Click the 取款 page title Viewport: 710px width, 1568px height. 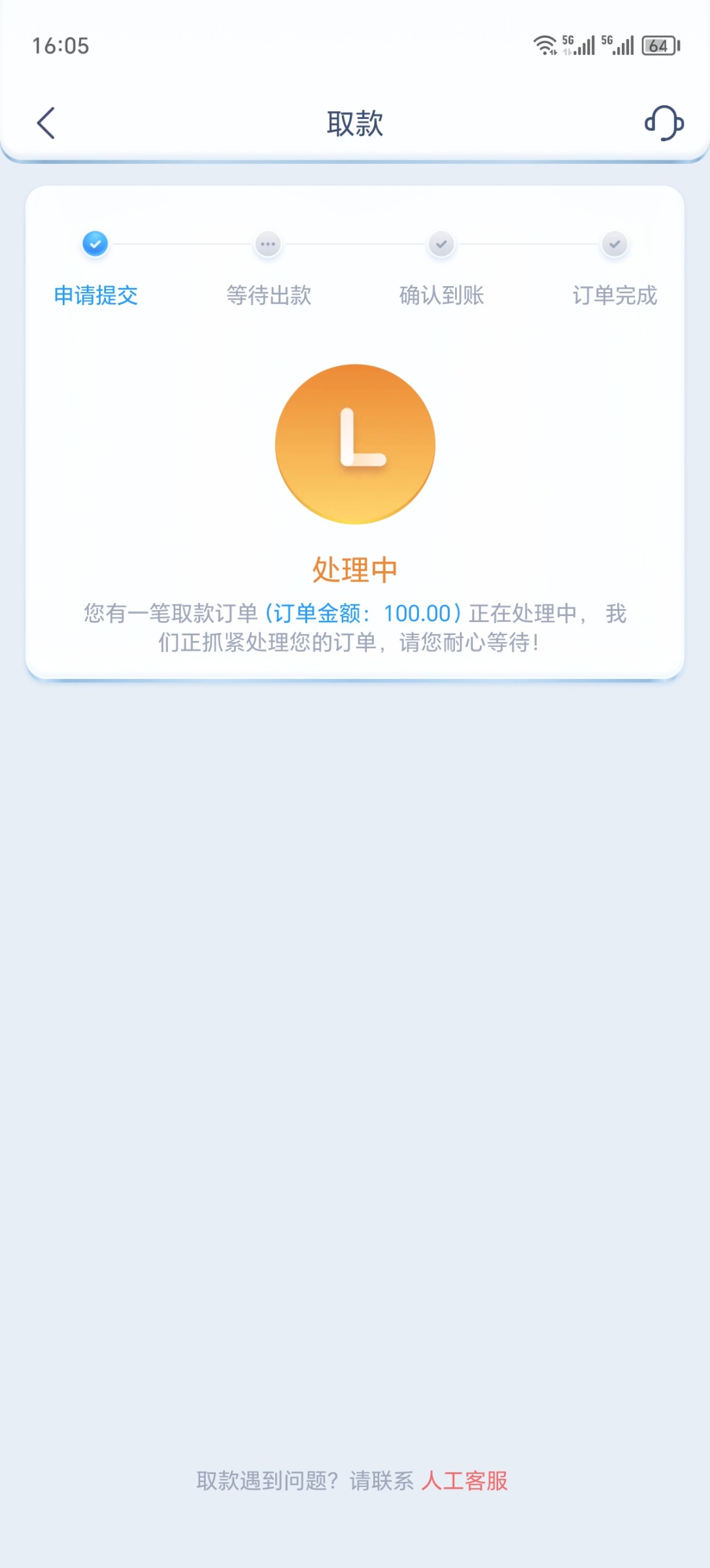click(354, 123)
